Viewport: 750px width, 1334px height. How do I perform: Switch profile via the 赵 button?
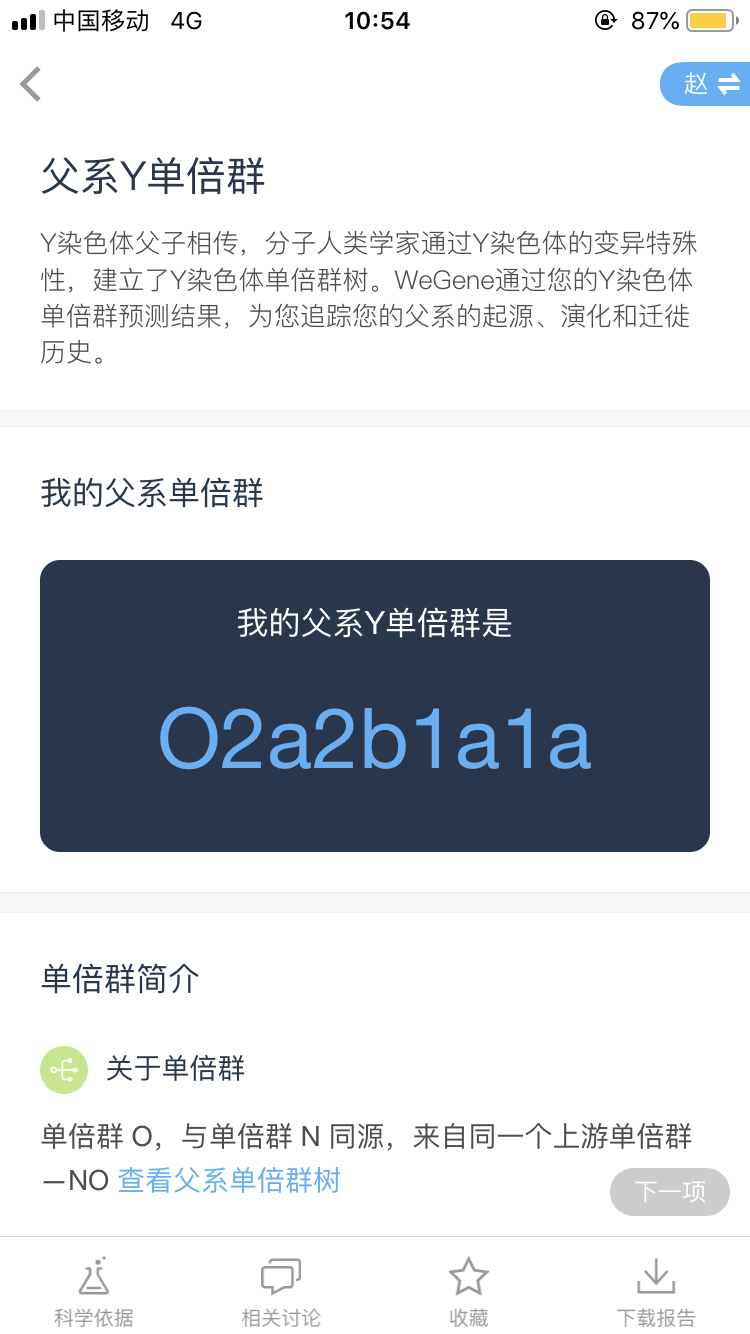706,84
